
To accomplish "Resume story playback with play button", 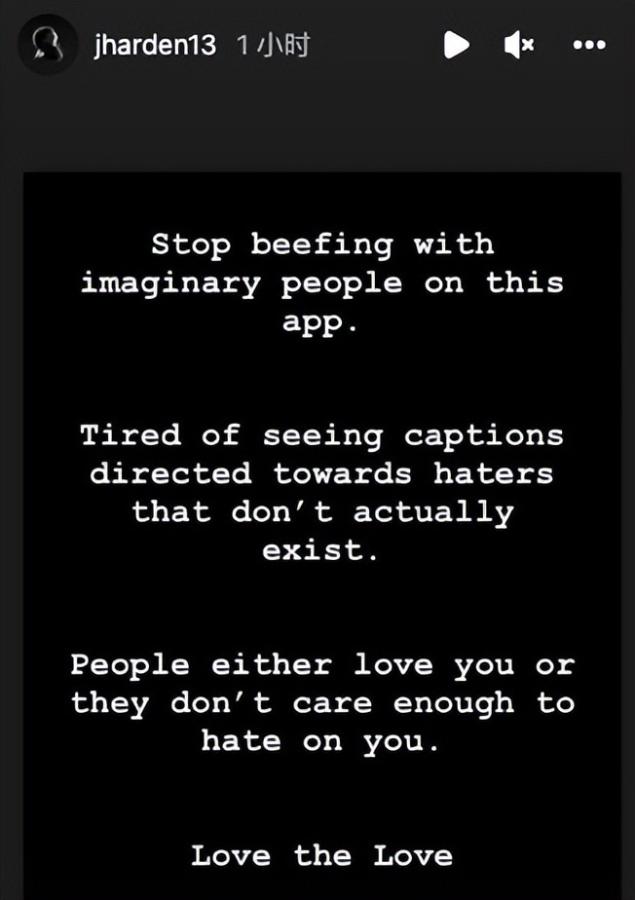I will pyautogui.click(x=456, y=44).
